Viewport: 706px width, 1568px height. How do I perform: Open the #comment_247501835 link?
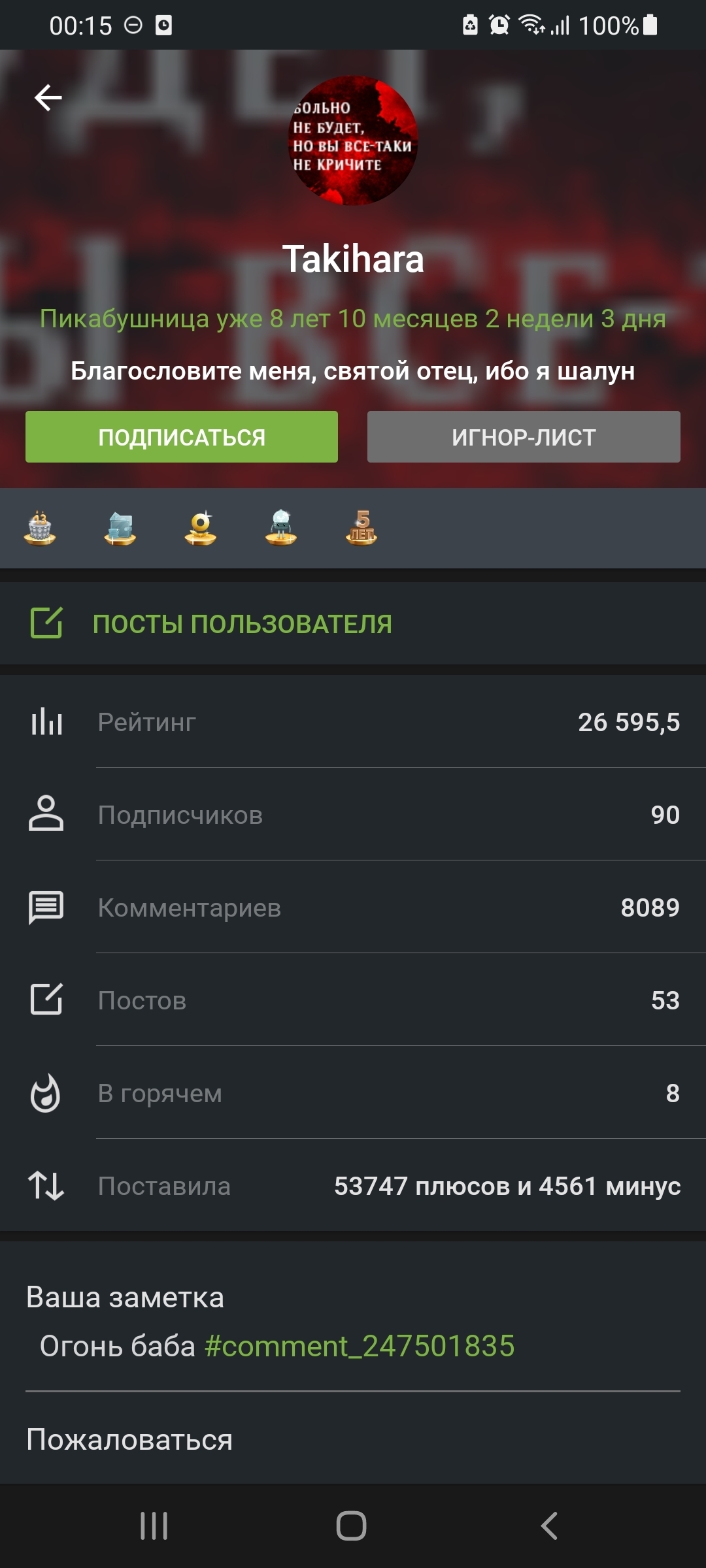[x=360, y=1347]
